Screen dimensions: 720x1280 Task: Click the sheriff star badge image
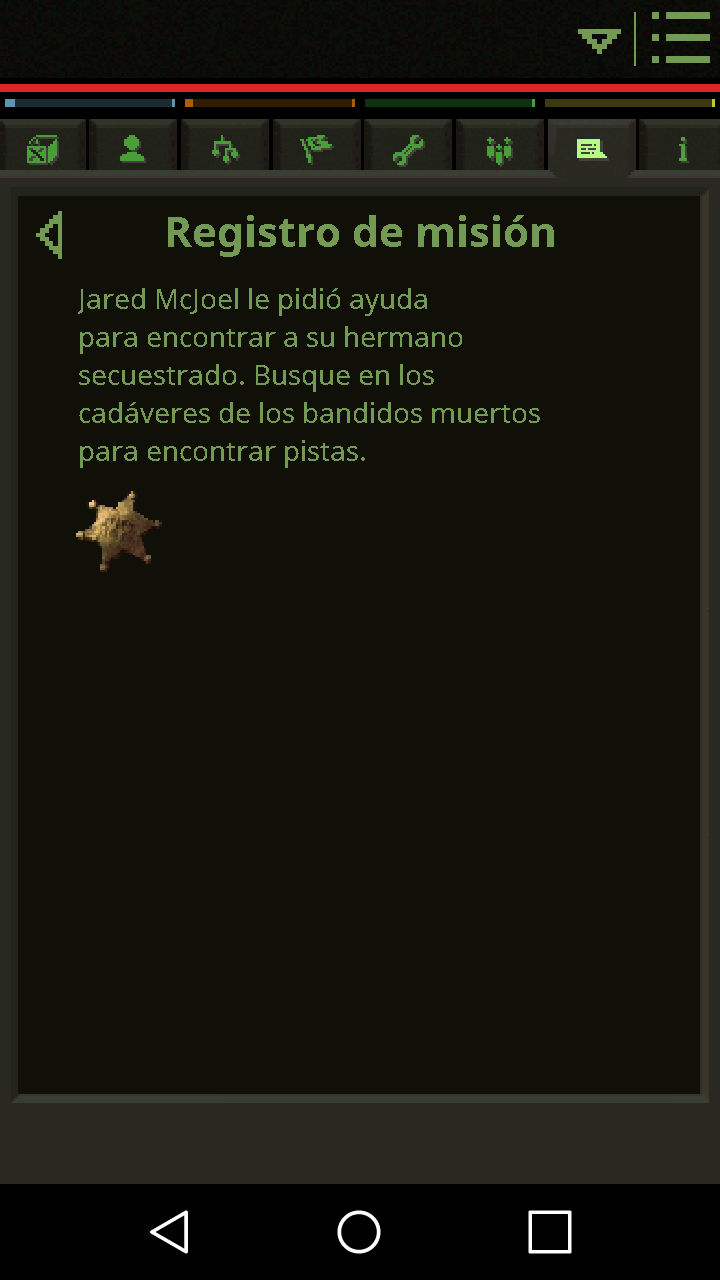118,530
